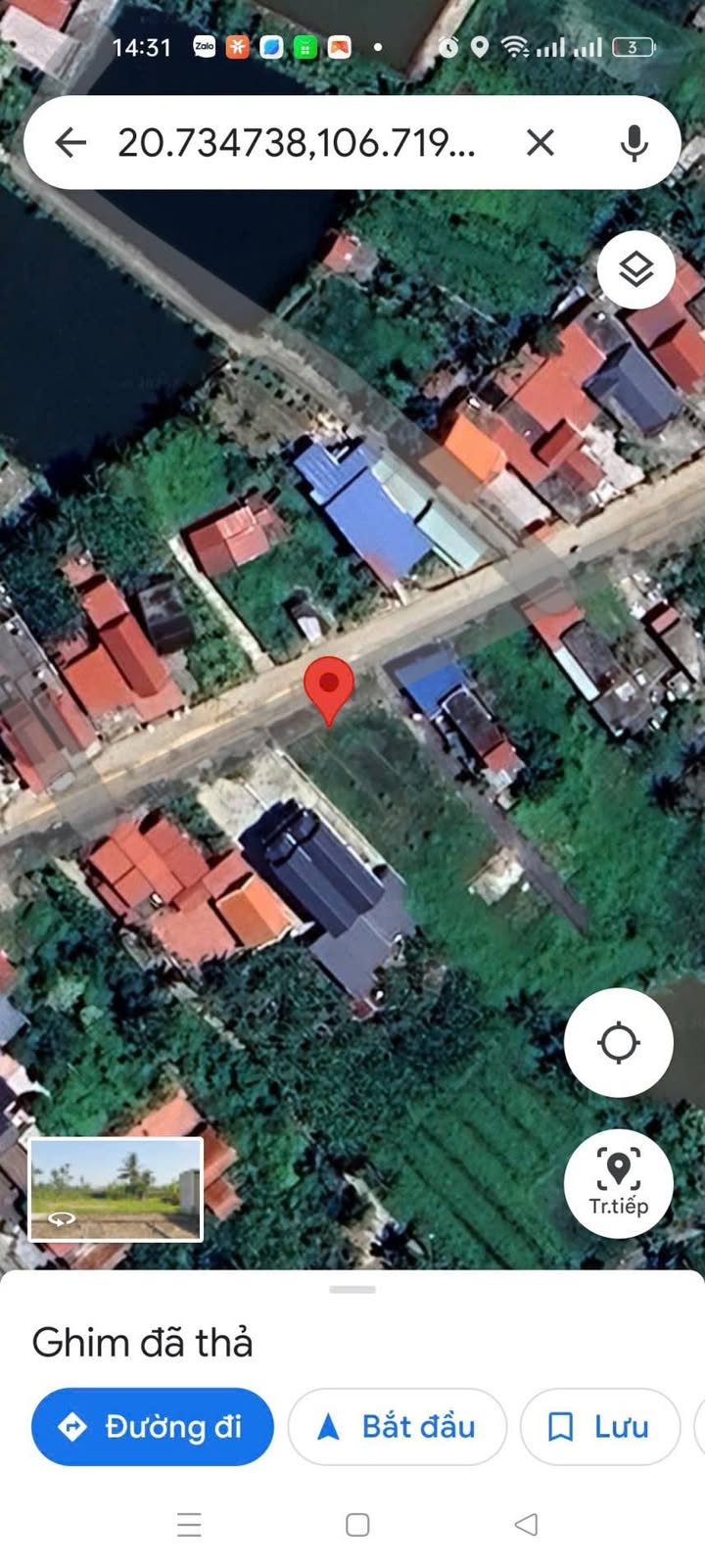This screenshot has width=705, height=1568.
Task: Clear the search text with X
Action: (540, 143)
